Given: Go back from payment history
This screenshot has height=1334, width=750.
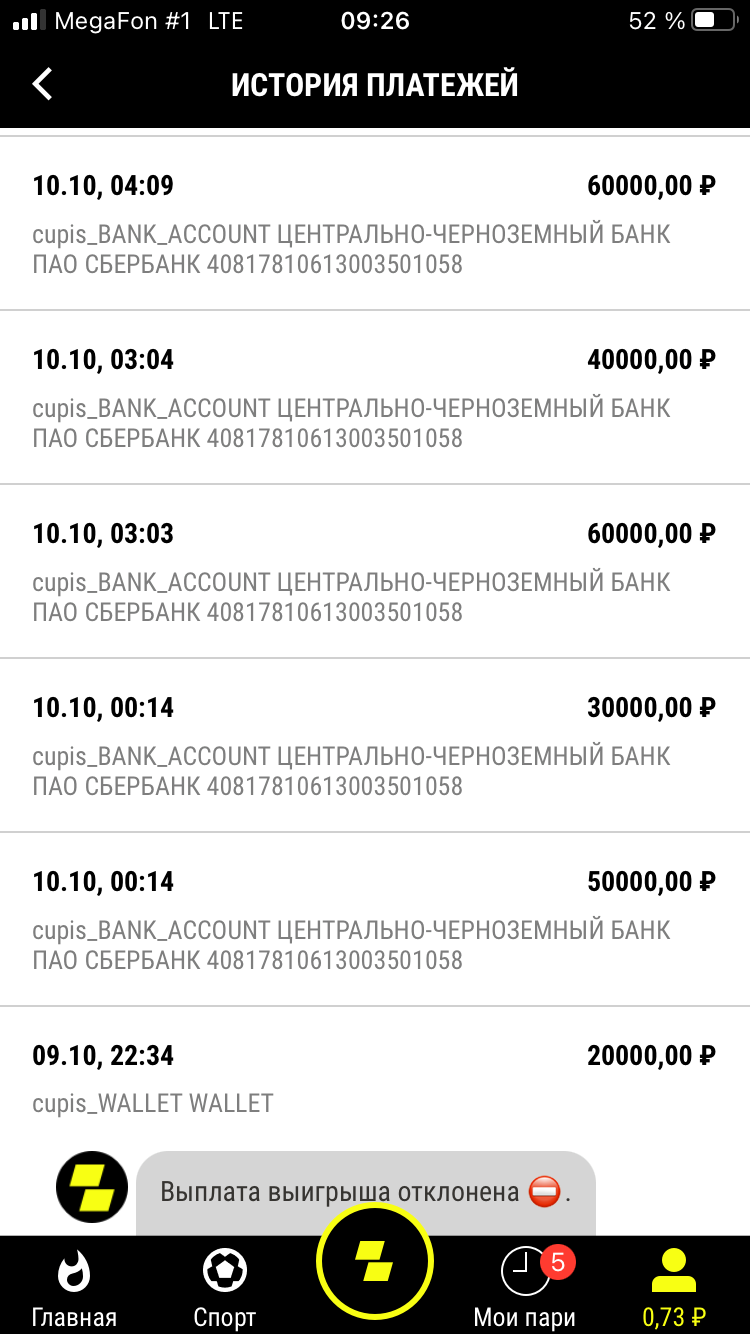Looking at the screenshot, I should tap(42, 84).
